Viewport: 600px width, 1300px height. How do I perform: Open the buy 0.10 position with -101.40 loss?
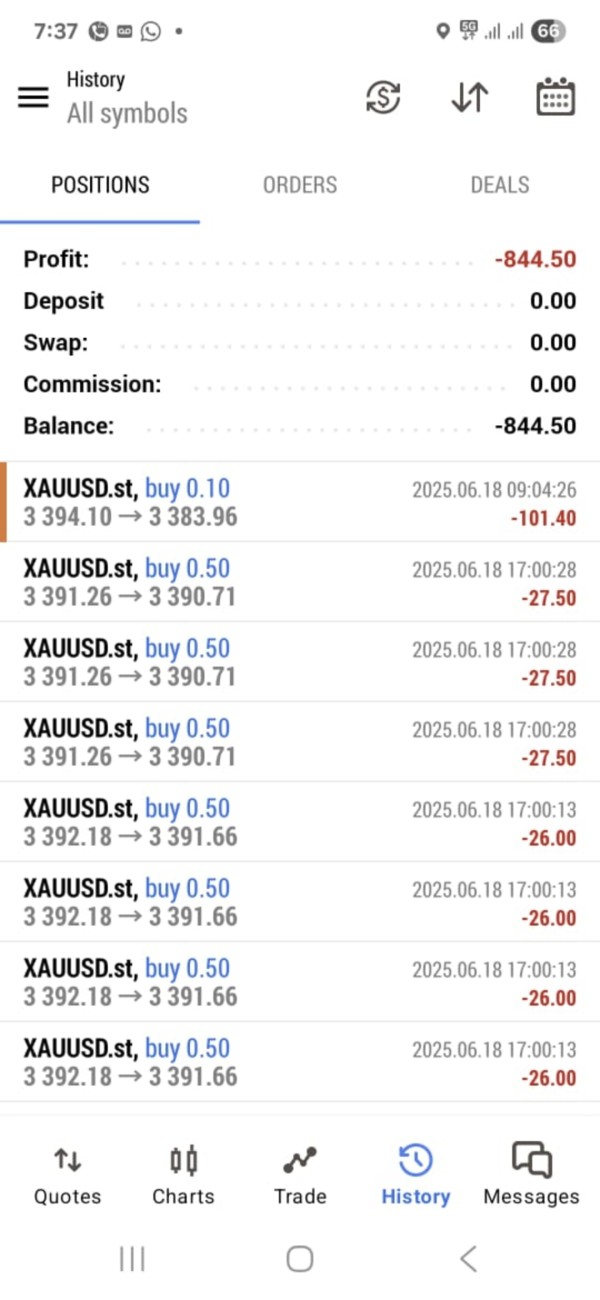pyautogui.click(x=300, y=502)
